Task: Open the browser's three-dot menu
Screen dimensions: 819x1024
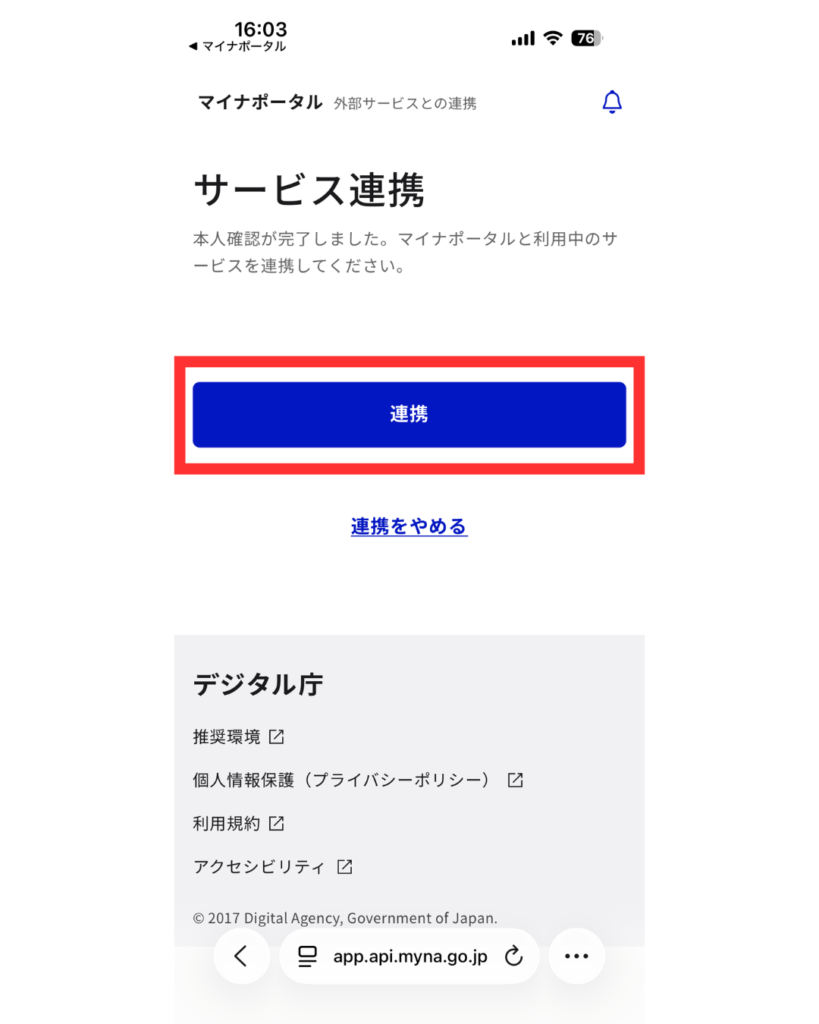Action: [x=576, y=956]
